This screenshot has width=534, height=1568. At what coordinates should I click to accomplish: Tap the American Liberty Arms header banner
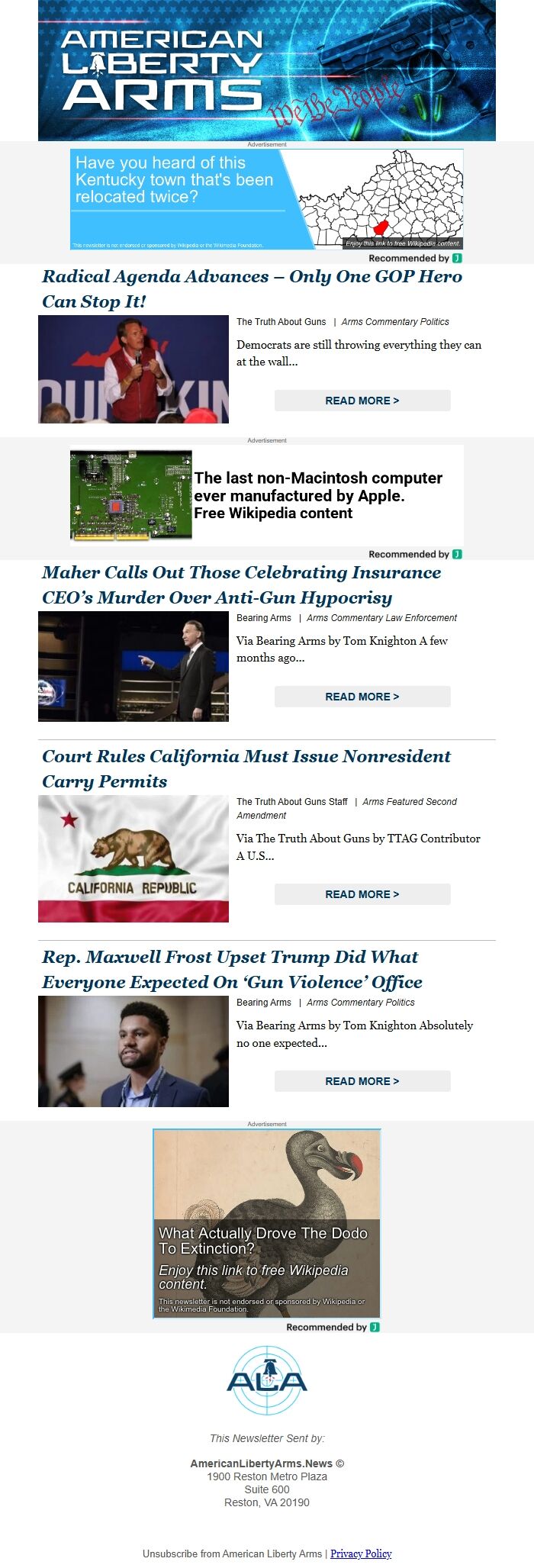(x=266, y=70)
